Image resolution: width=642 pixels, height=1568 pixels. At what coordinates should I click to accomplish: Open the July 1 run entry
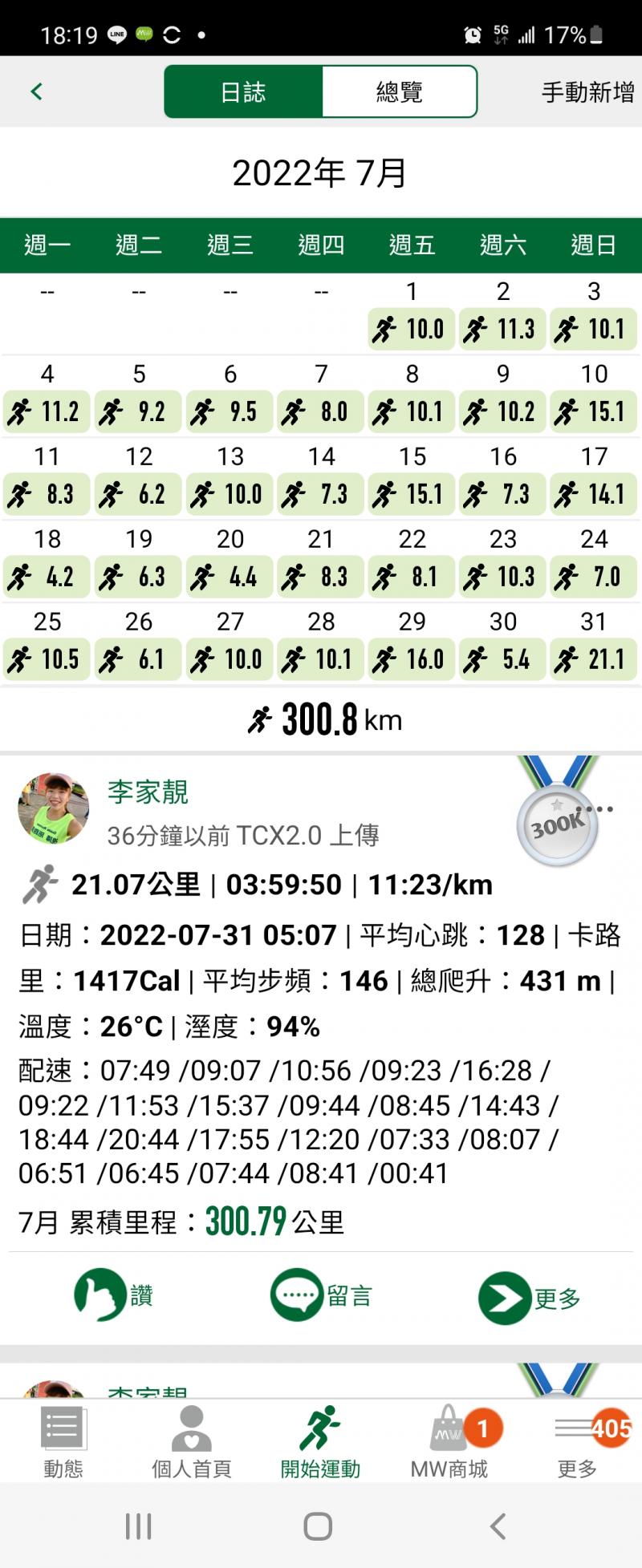point(412,329)
